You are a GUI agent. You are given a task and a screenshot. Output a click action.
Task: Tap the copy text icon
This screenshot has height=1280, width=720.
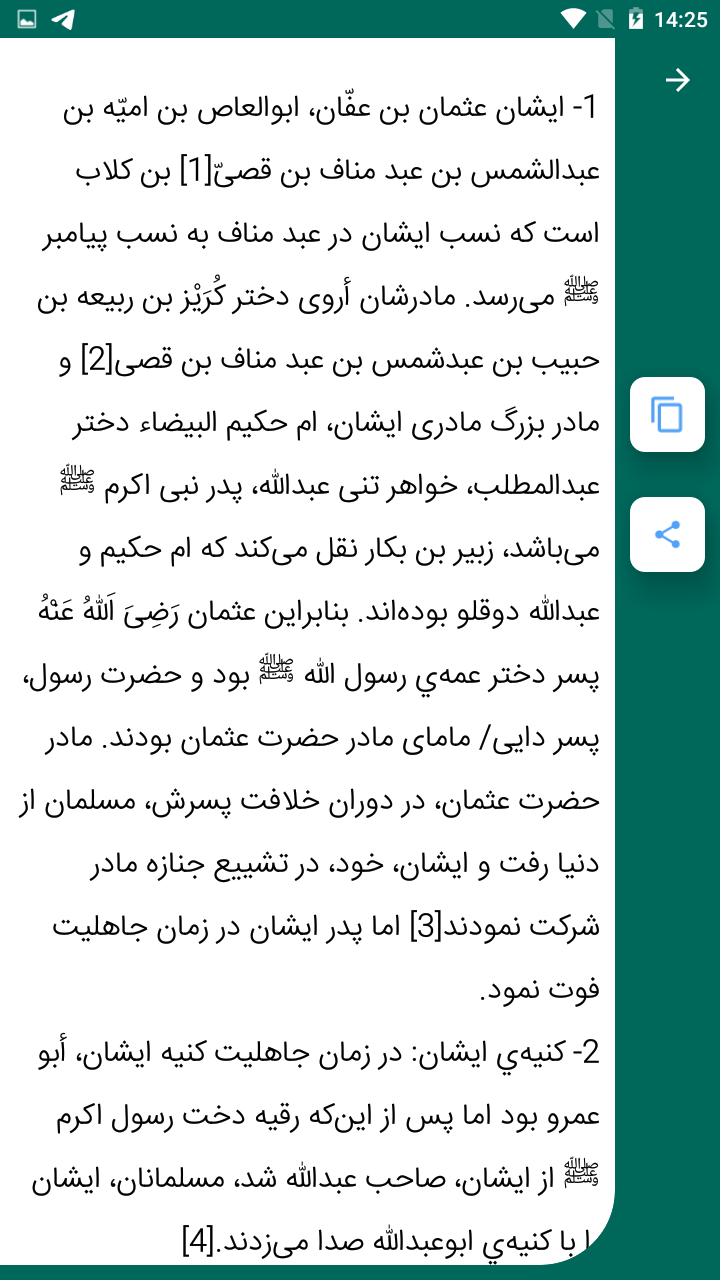tap(667, 416)
